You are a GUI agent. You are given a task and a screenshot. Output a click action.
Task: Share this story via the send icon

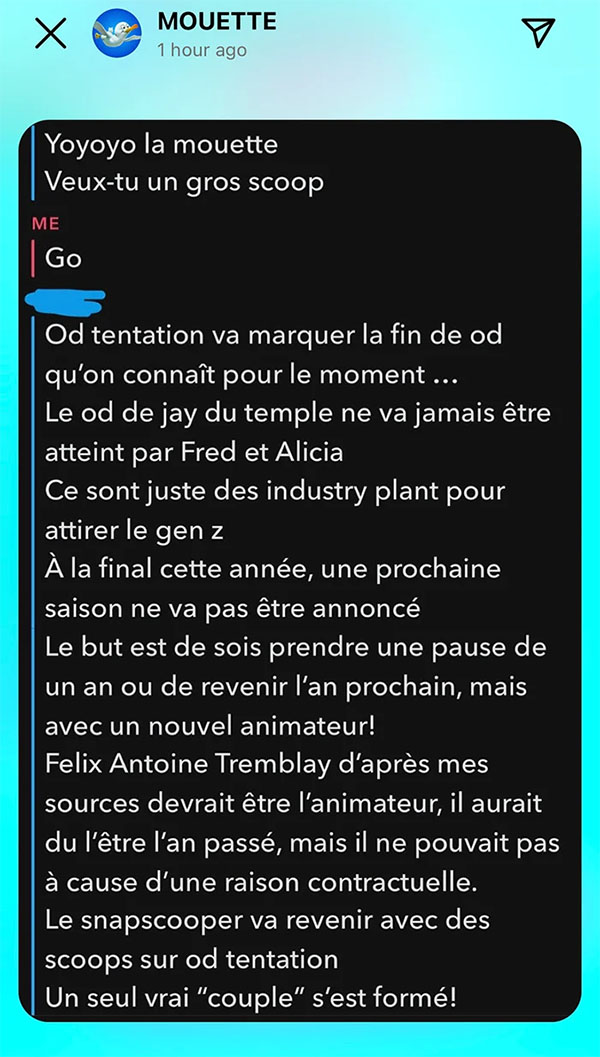538,32
